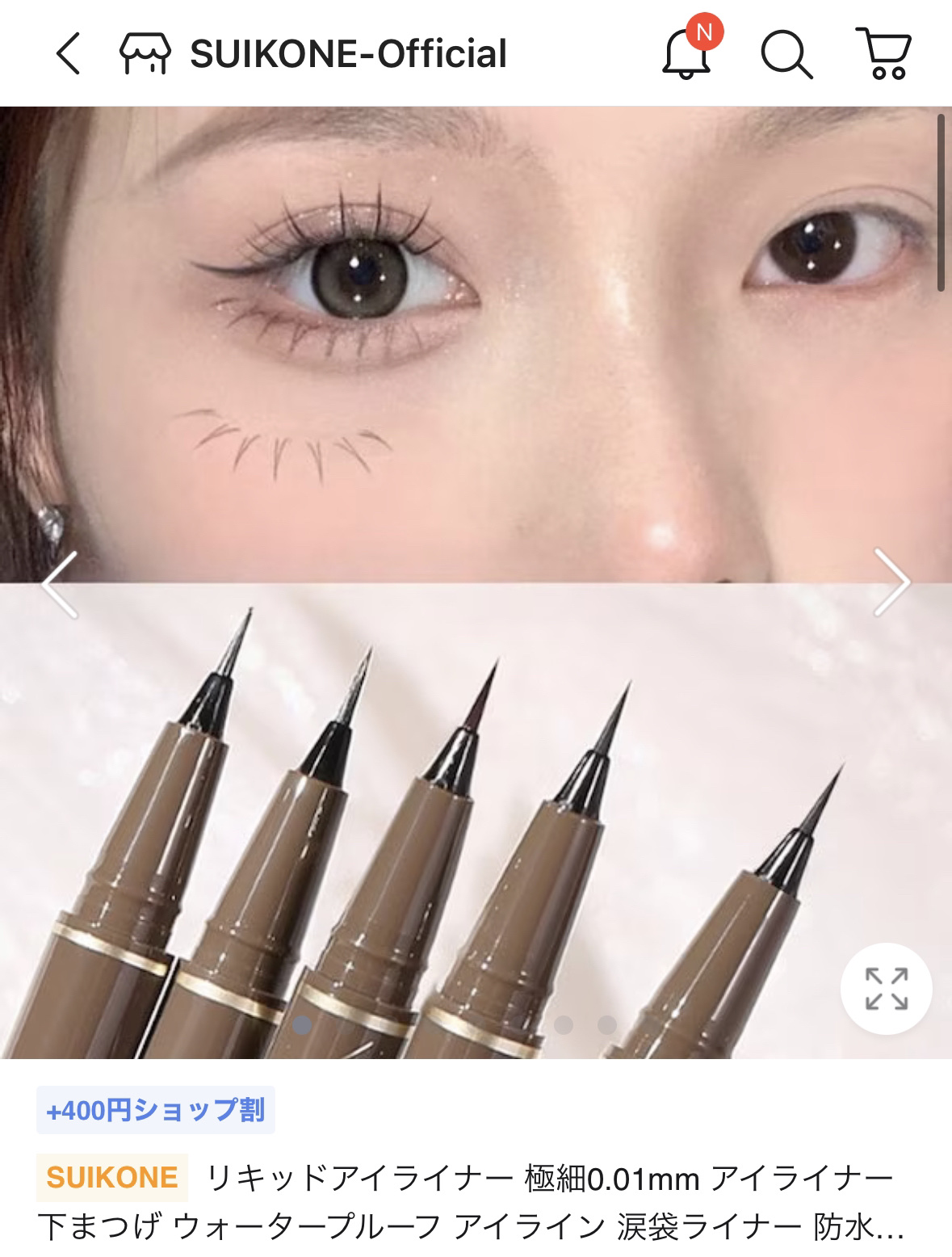Viewport: 952px width, 1257px height.
Task: Tap the SUIKONE brand tag
Action: (112, 1178)
